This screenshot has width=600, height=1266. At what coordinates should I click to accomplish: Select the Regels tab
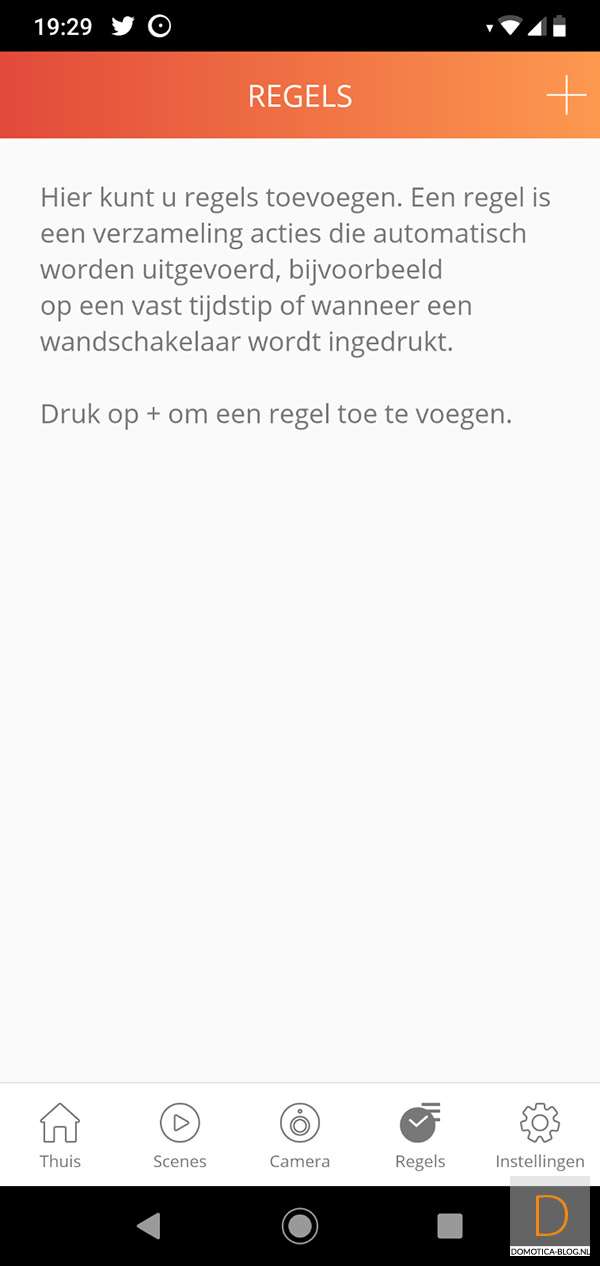pyautogui.click(x=420, y=1135)
